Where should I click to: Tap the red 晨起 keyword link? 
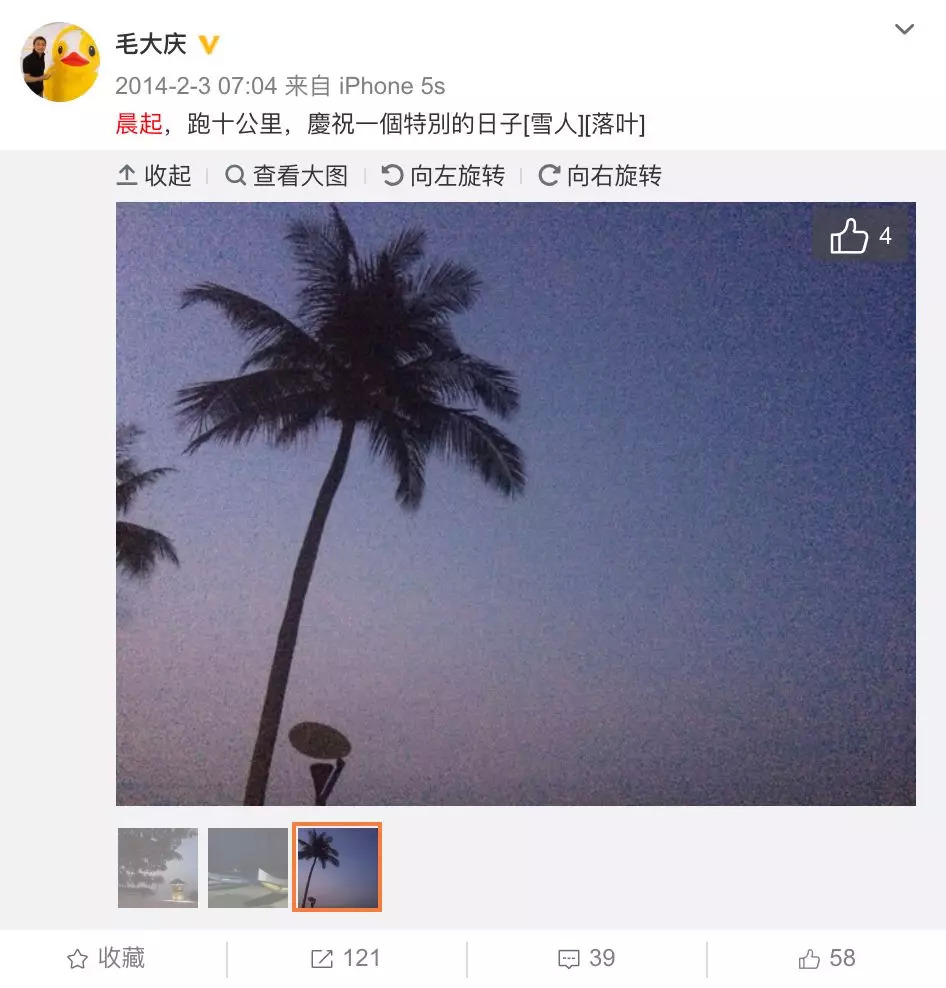point(139,124)
